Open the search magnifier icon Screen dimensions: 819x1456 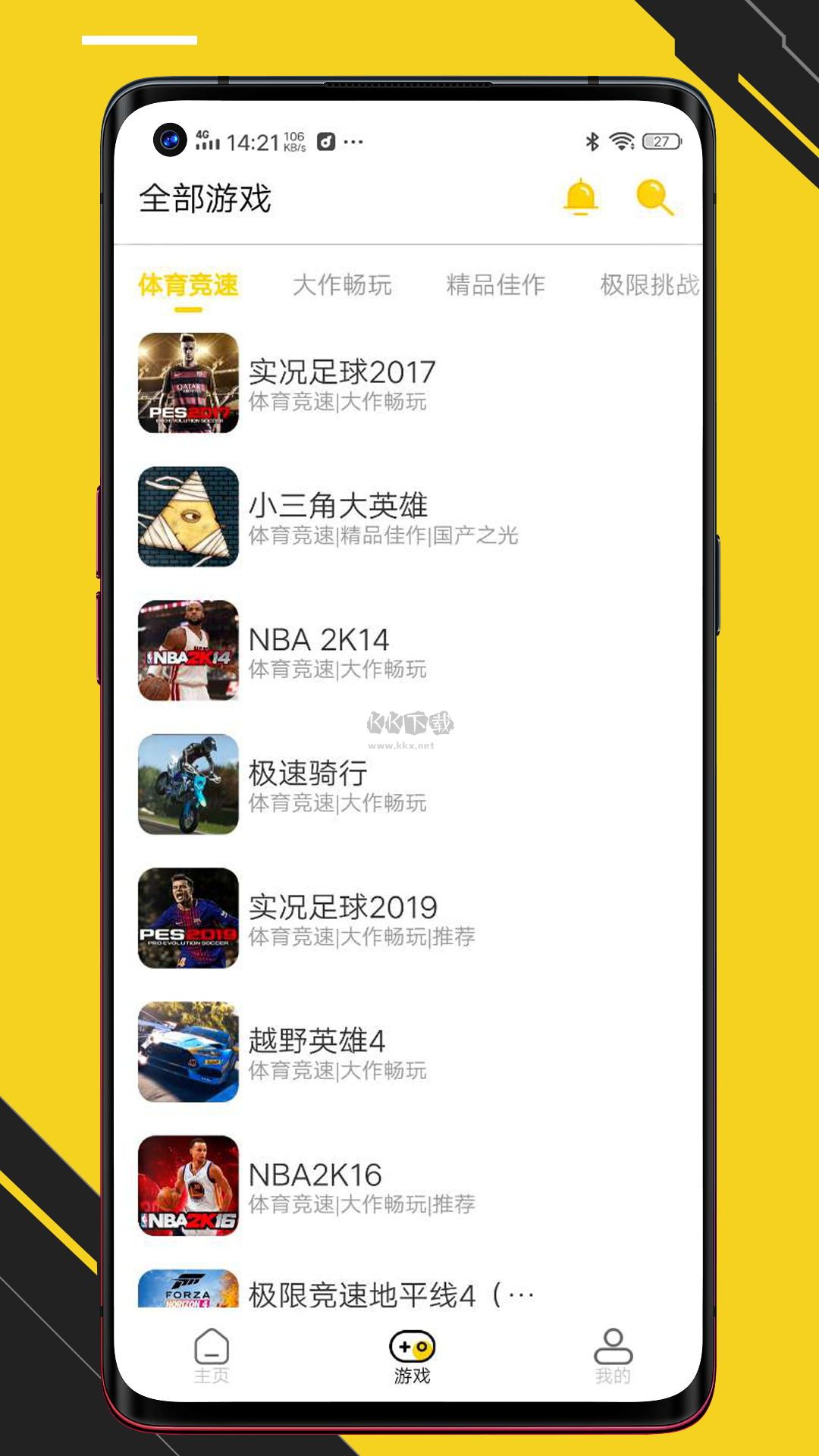[654, 198]
